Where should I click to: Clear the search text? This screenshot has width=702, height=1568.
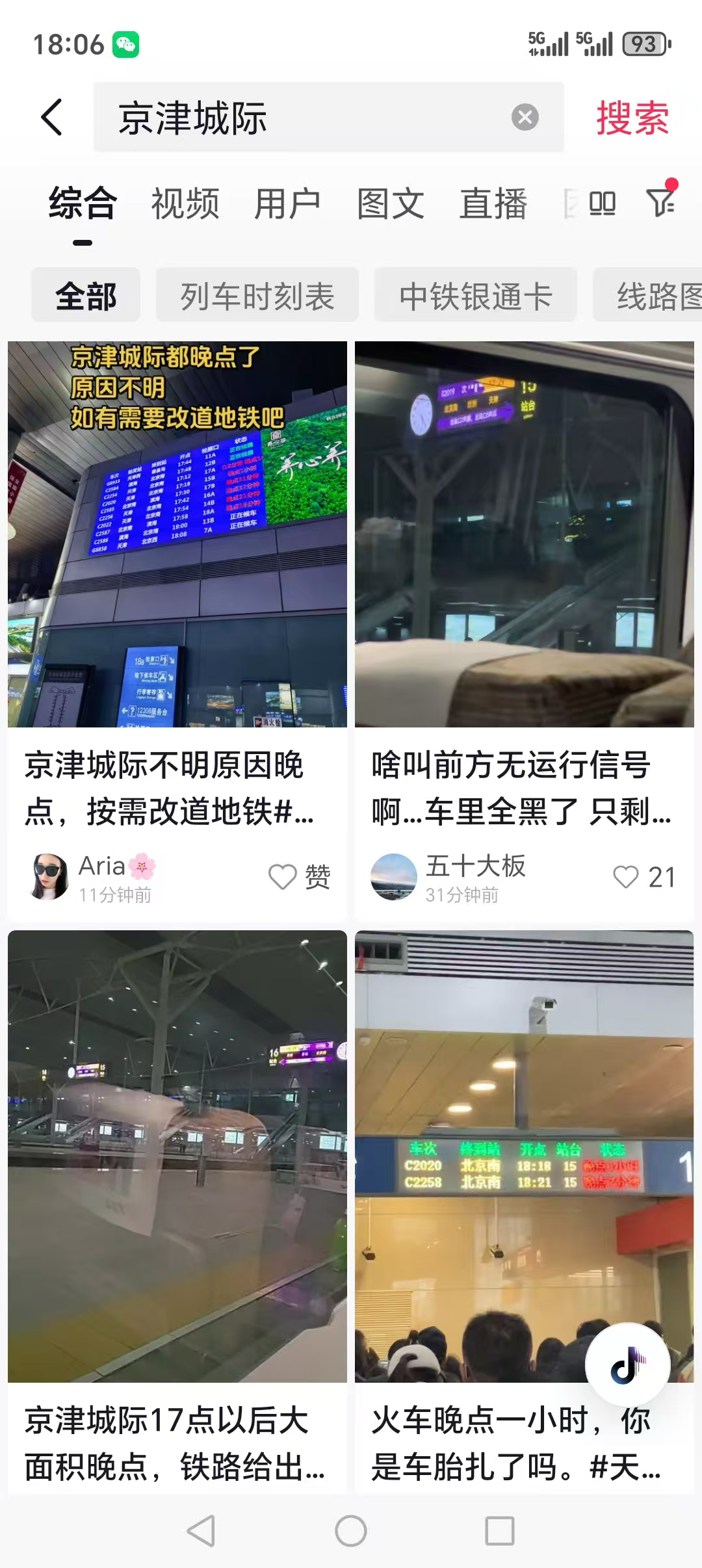pyautogui.click(x=525, y=118)
